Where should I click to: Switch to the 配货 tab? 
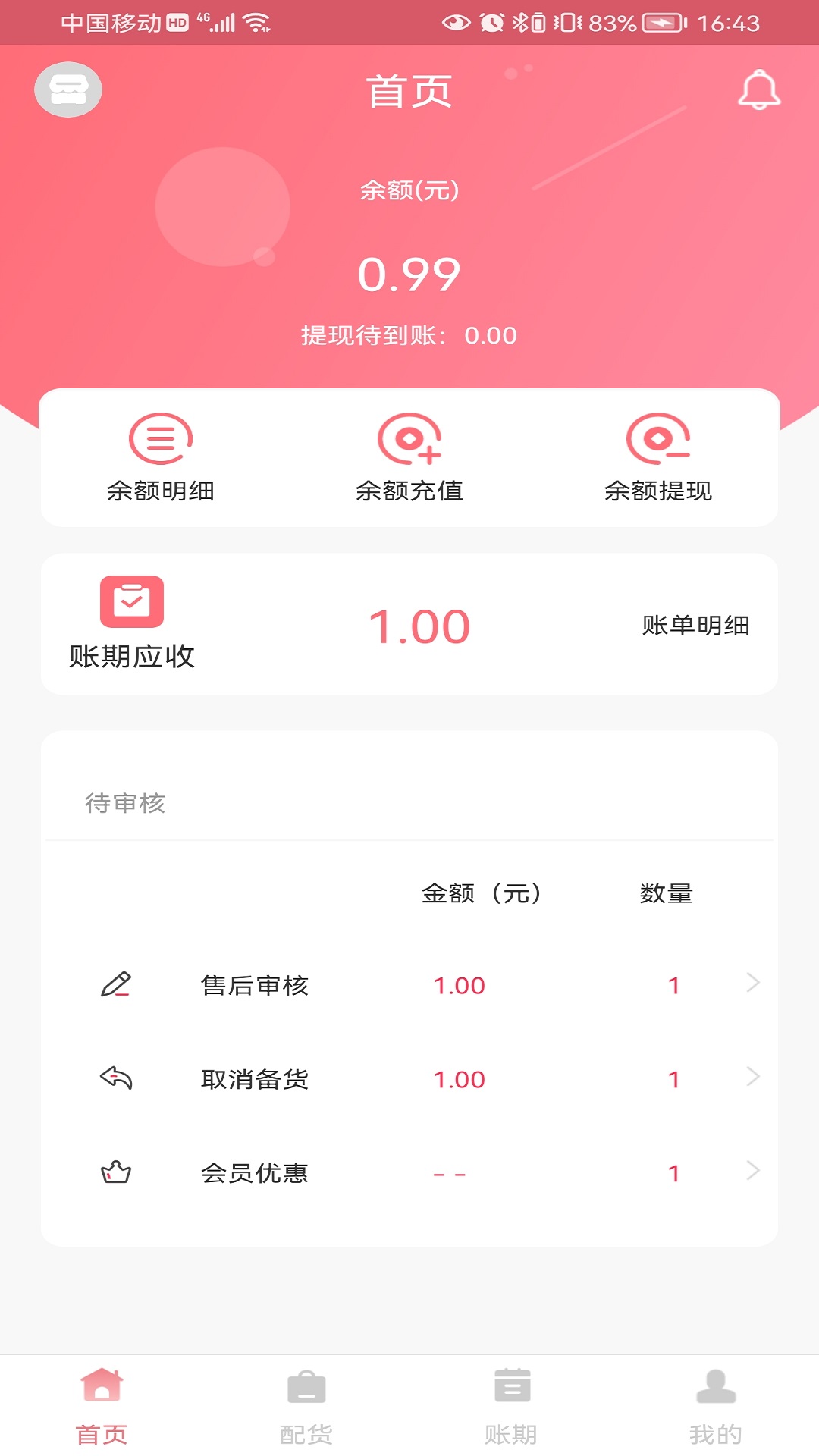pos(306,1407)
